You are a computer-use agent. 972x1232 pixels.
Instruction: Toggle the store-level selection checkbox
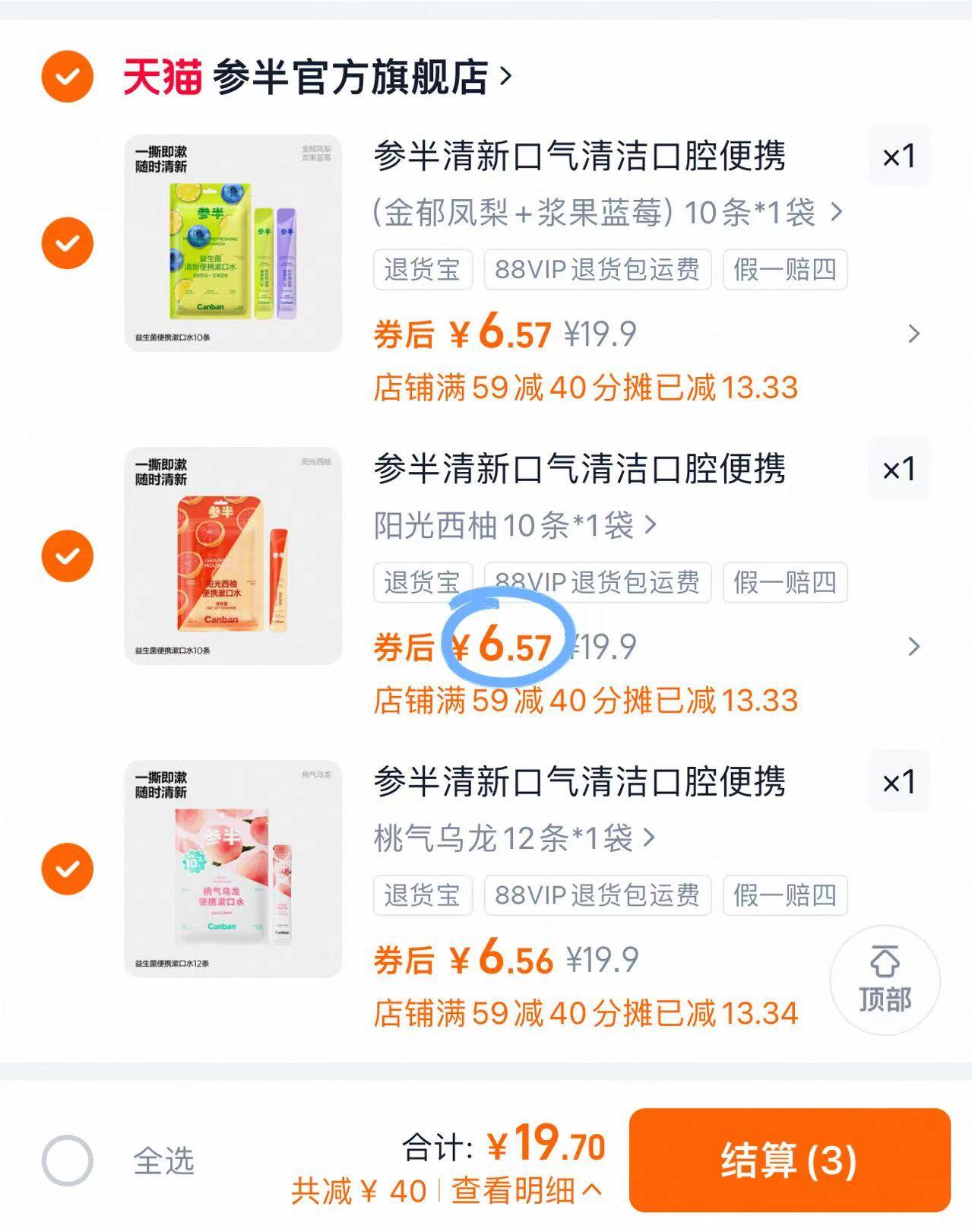click(x=68, y=76)
